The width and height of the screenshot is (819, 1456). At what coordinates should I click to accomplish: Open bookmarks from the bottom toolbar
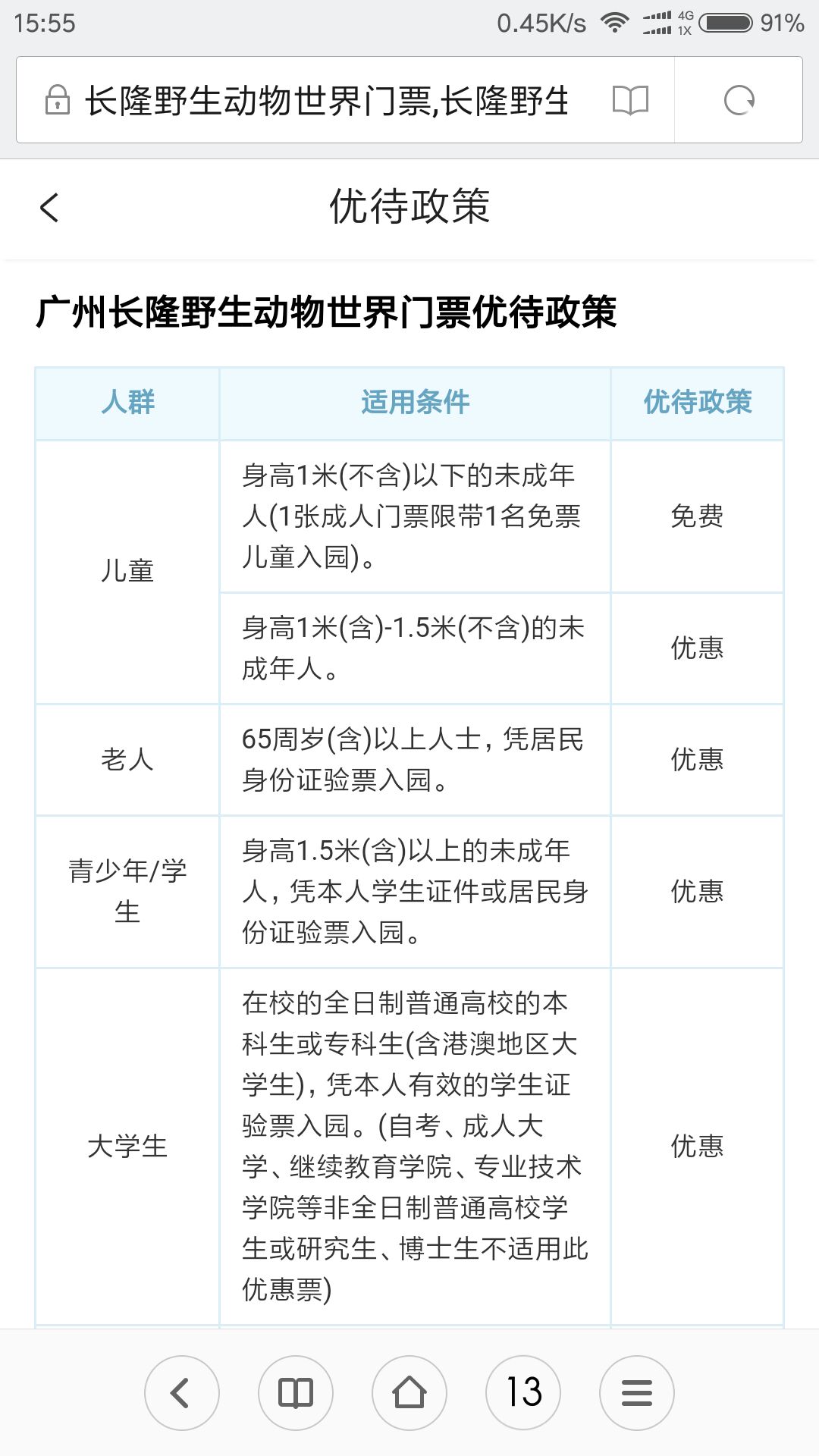[x=296, y=1393]
